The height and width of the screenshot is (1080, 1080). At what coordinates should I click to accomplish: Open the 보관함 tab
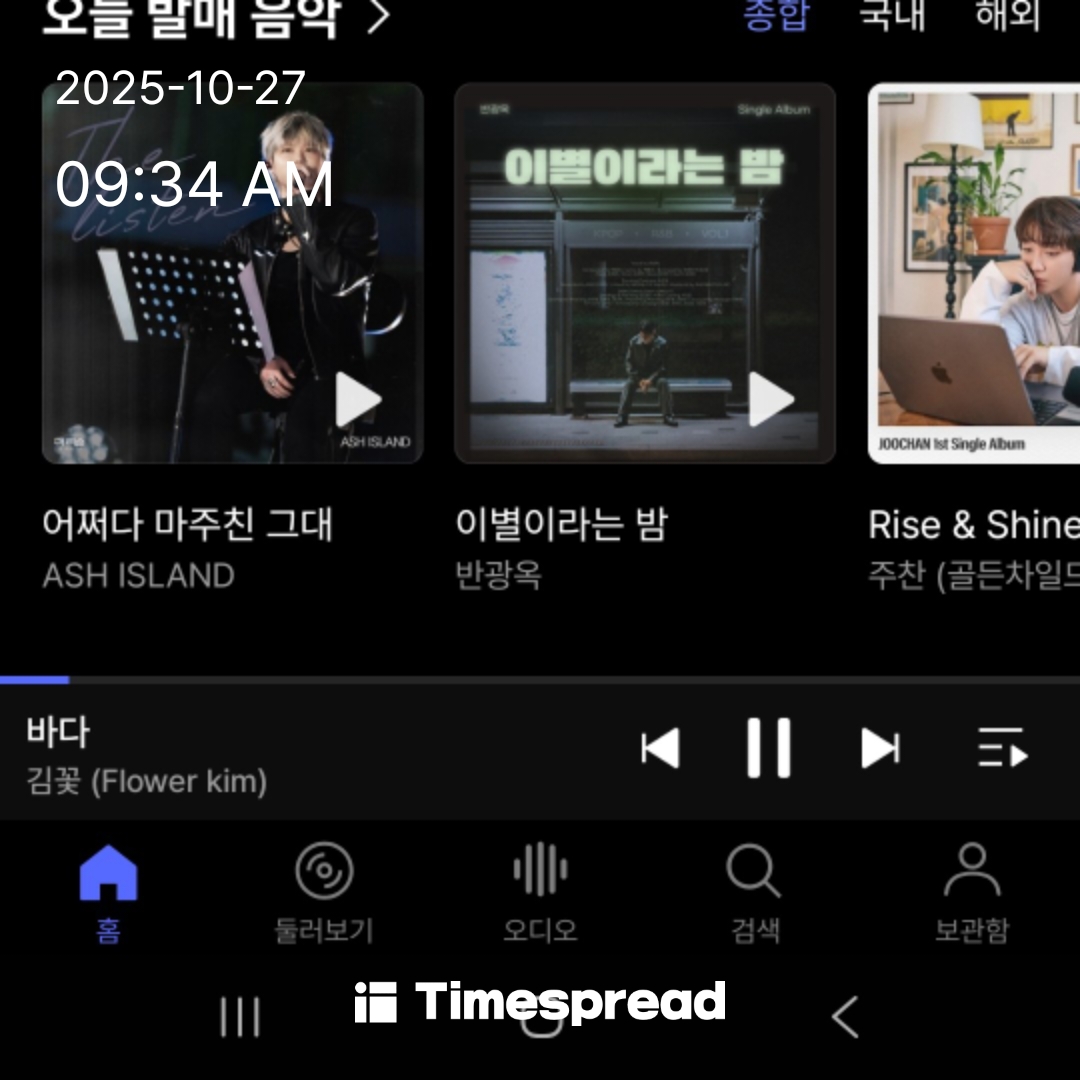[971, 890]
